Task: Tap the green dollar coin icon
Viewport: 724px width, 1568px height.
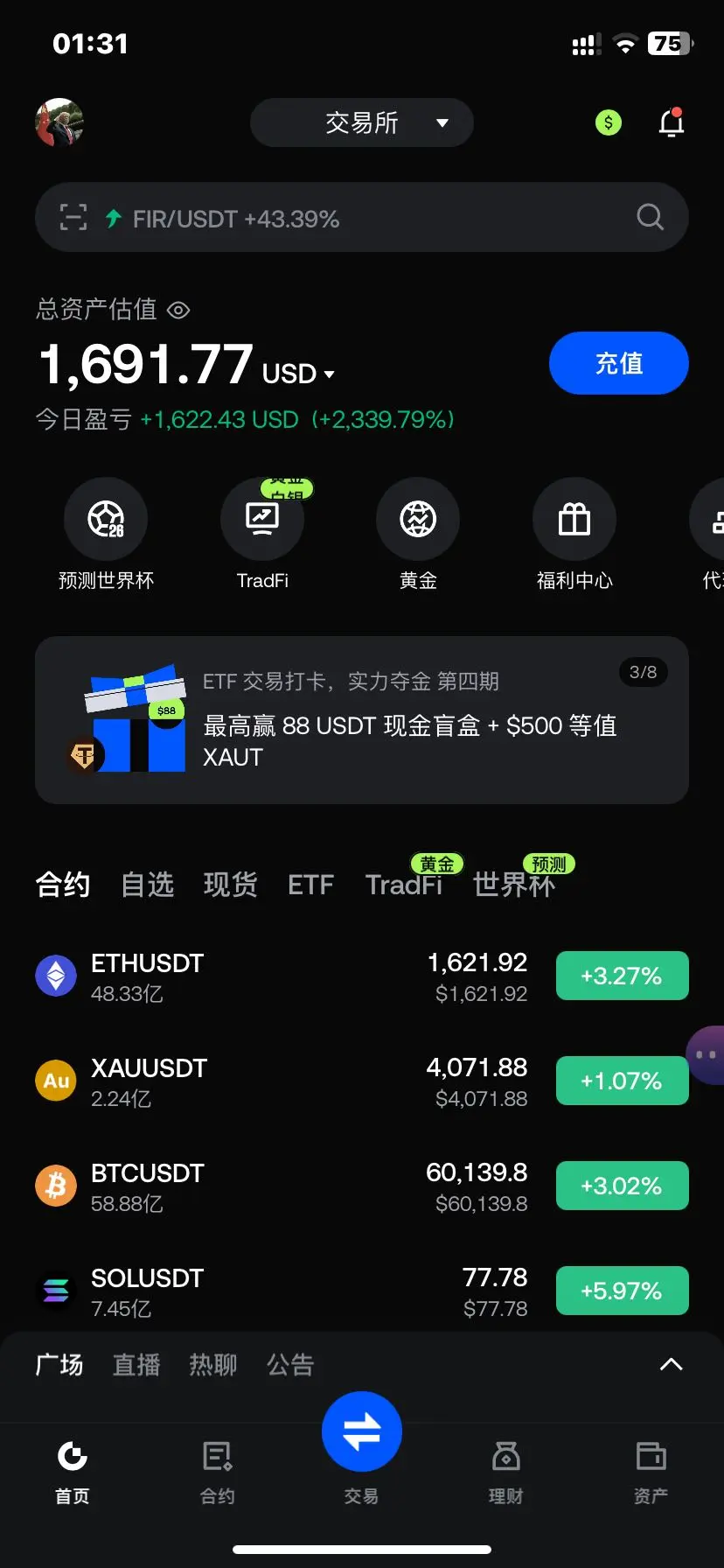Action: 609,122
